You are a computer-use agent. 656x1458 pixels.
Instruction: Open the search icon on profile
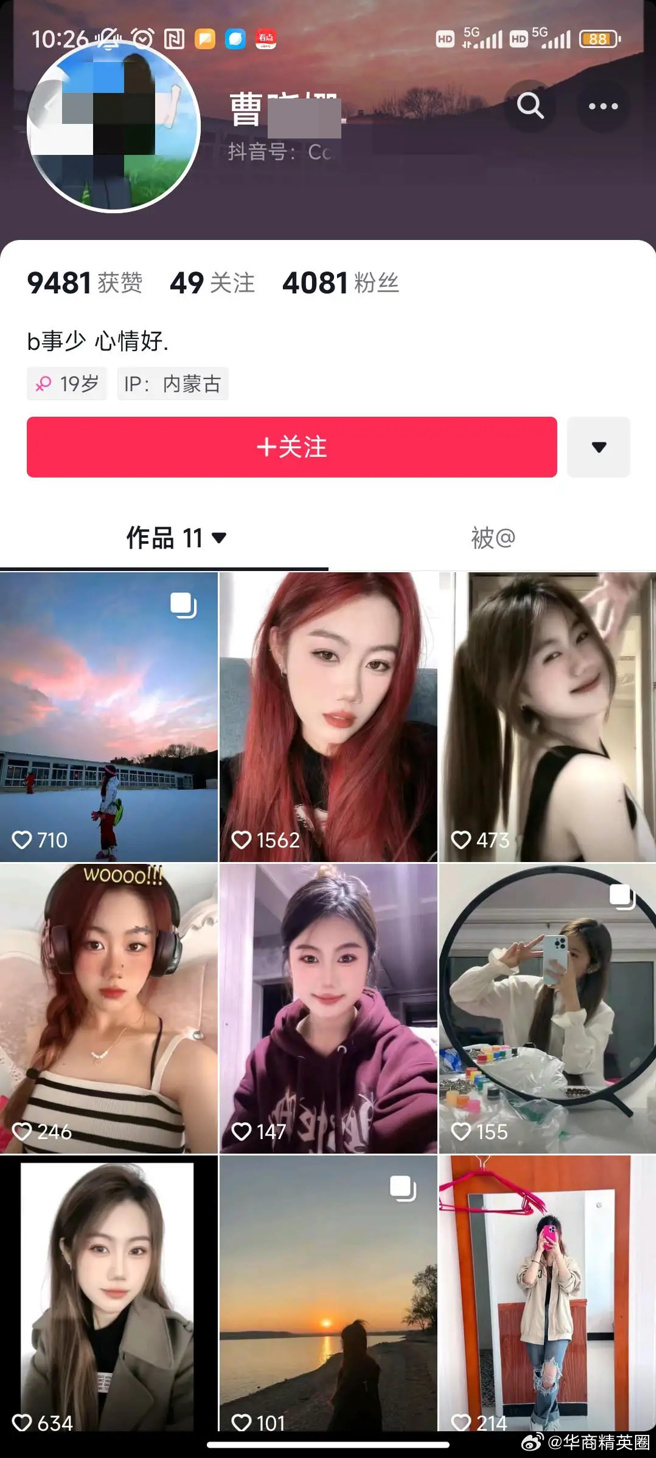[x=530, y=106]
